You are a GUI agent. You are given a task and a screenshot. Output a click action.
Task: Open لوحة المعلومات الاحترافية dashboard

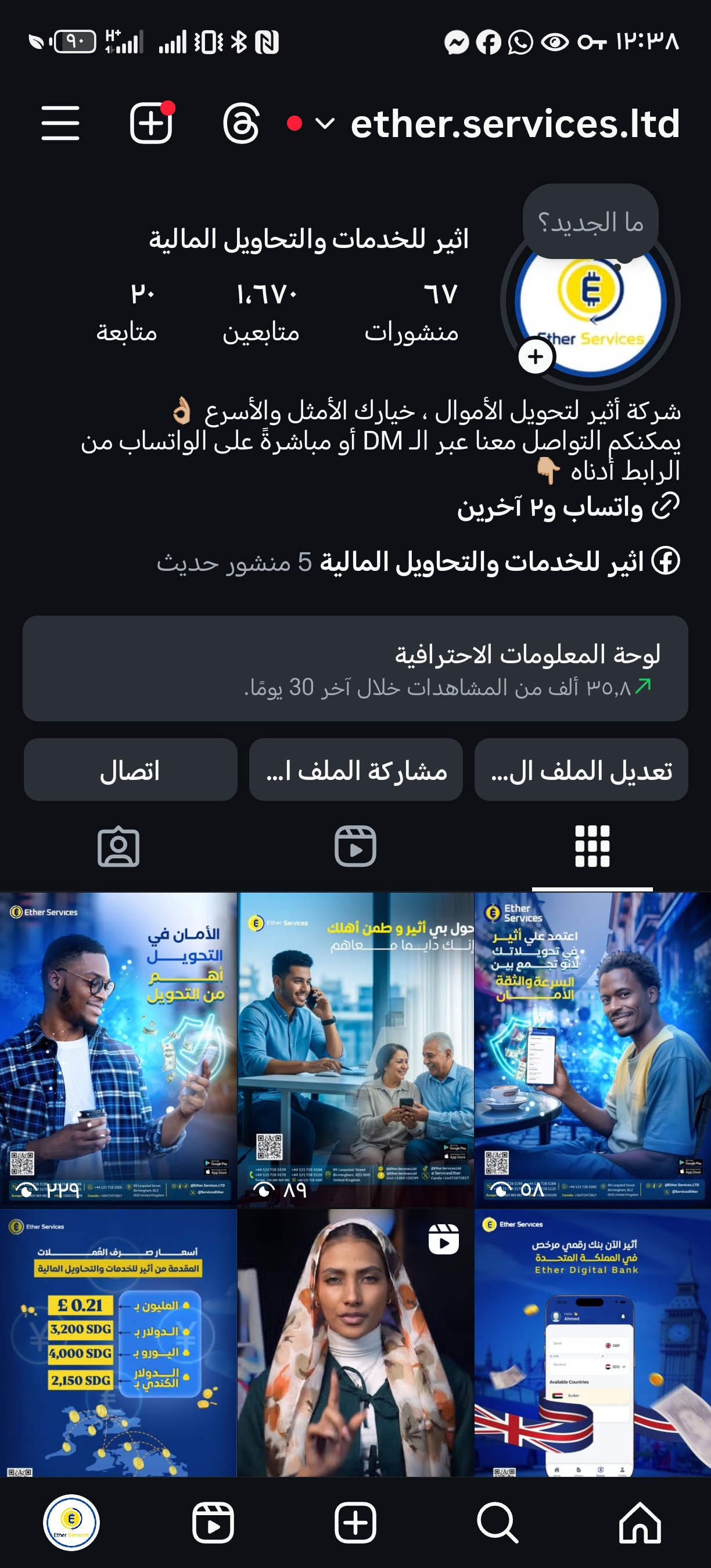tap(355, 668)
